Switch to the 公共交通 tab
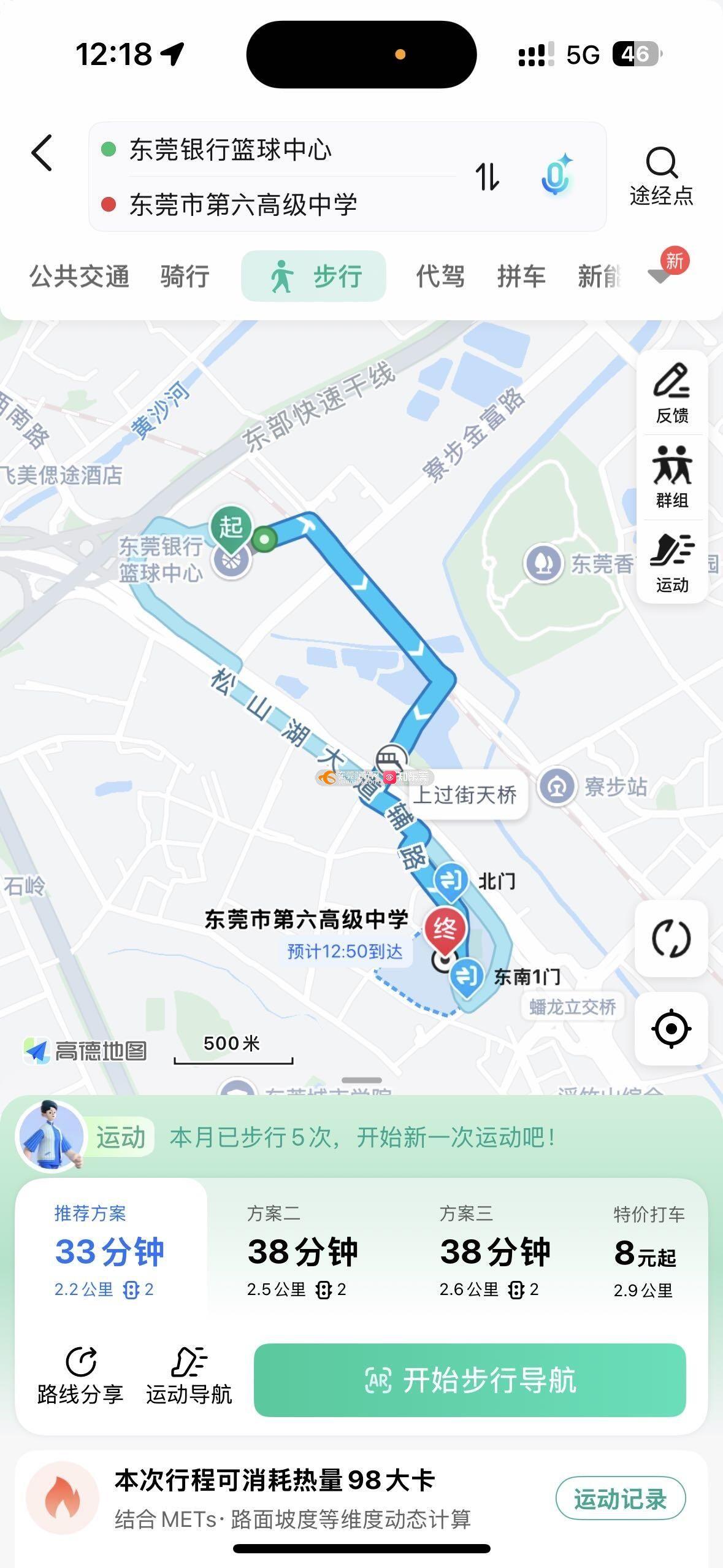723x1568 pixels. 80,277
